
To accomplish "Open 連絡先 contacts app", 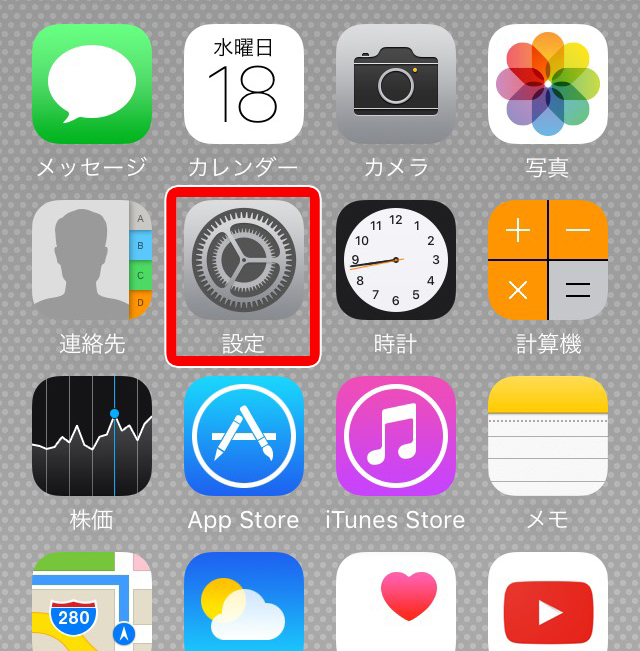I will click(92, 260).
